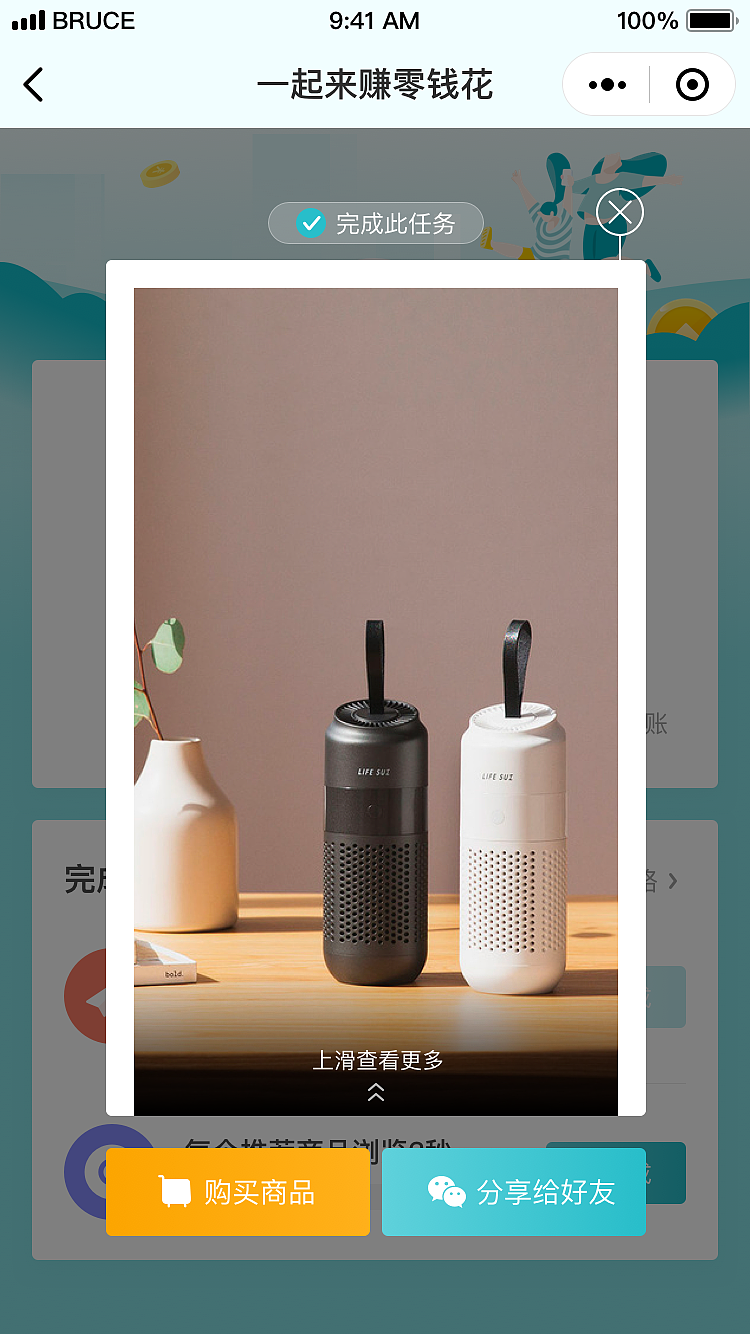Open the three-dot more menu in the capsule
750x1334 pixels.
pyautogui.click(x=604, y=84)
